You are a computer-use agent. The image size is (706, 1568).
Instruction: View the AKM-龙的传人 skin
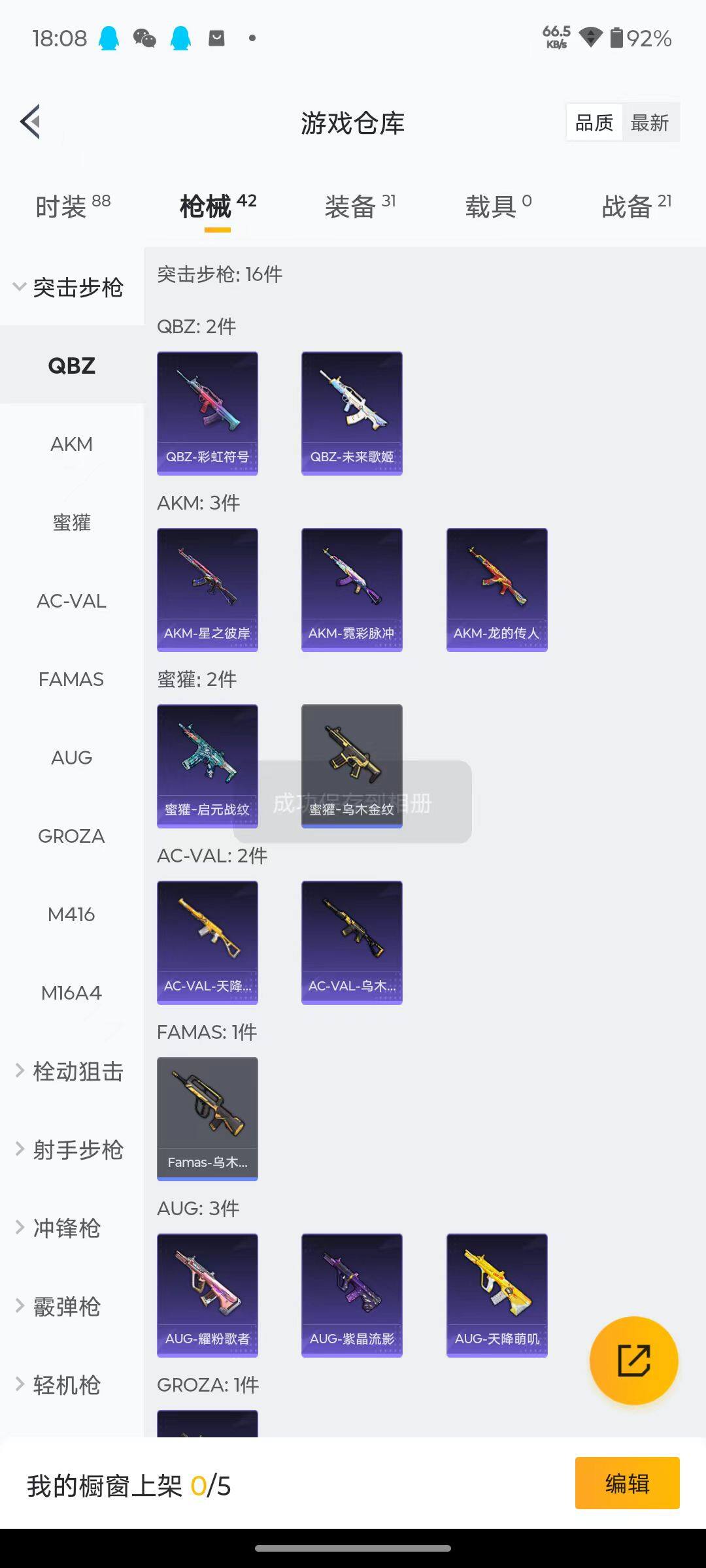click(497, 589)
